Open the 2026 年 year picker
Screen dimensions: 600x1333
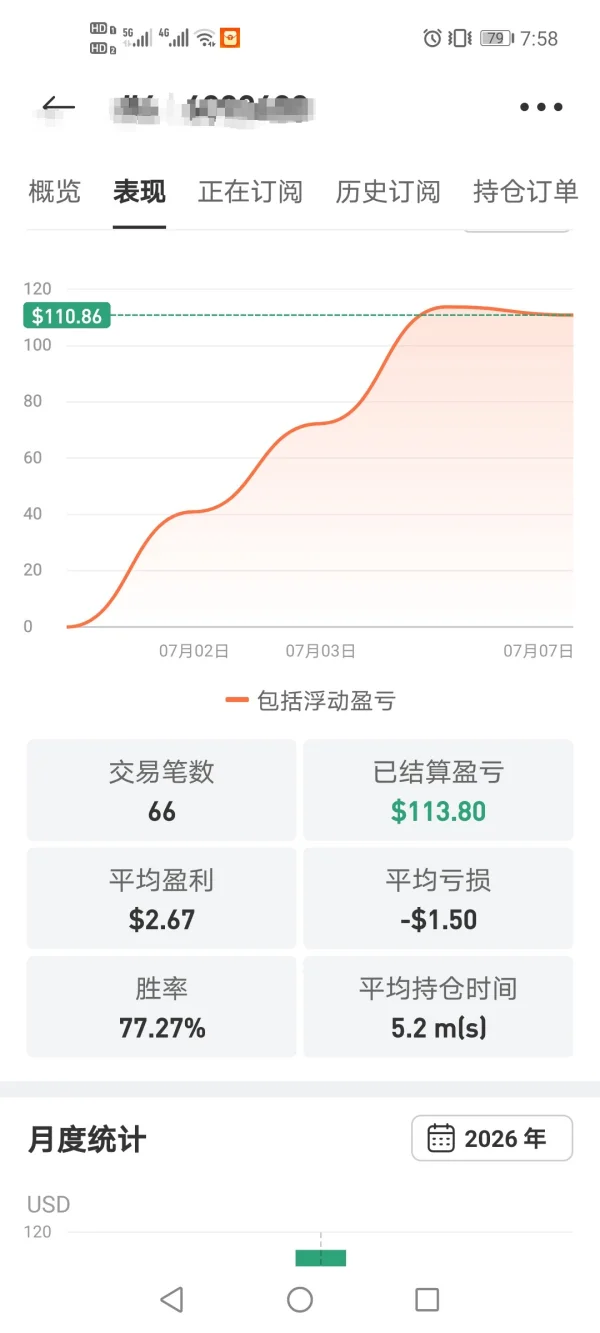point(492,1138)
